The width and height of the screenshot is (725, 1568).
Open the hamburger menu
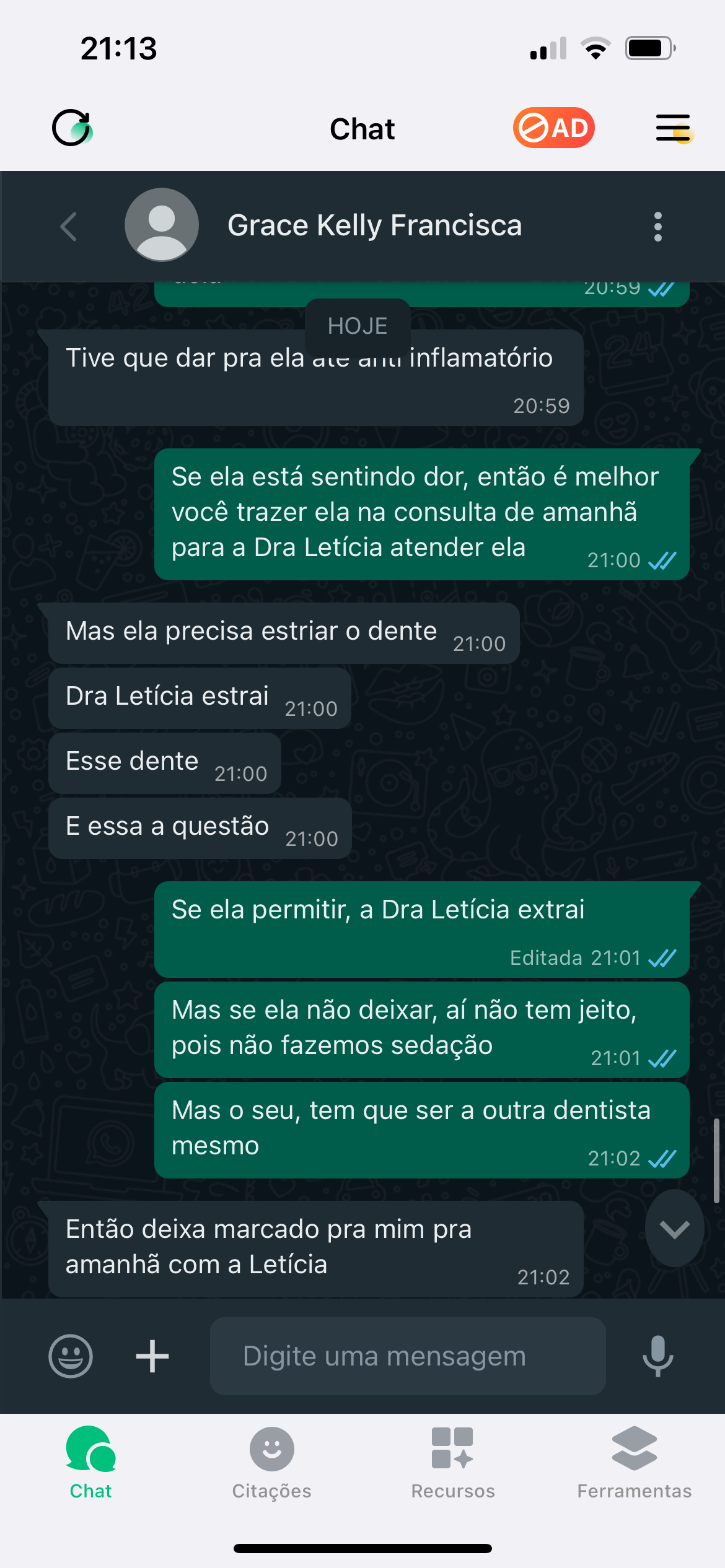(674, 128)
